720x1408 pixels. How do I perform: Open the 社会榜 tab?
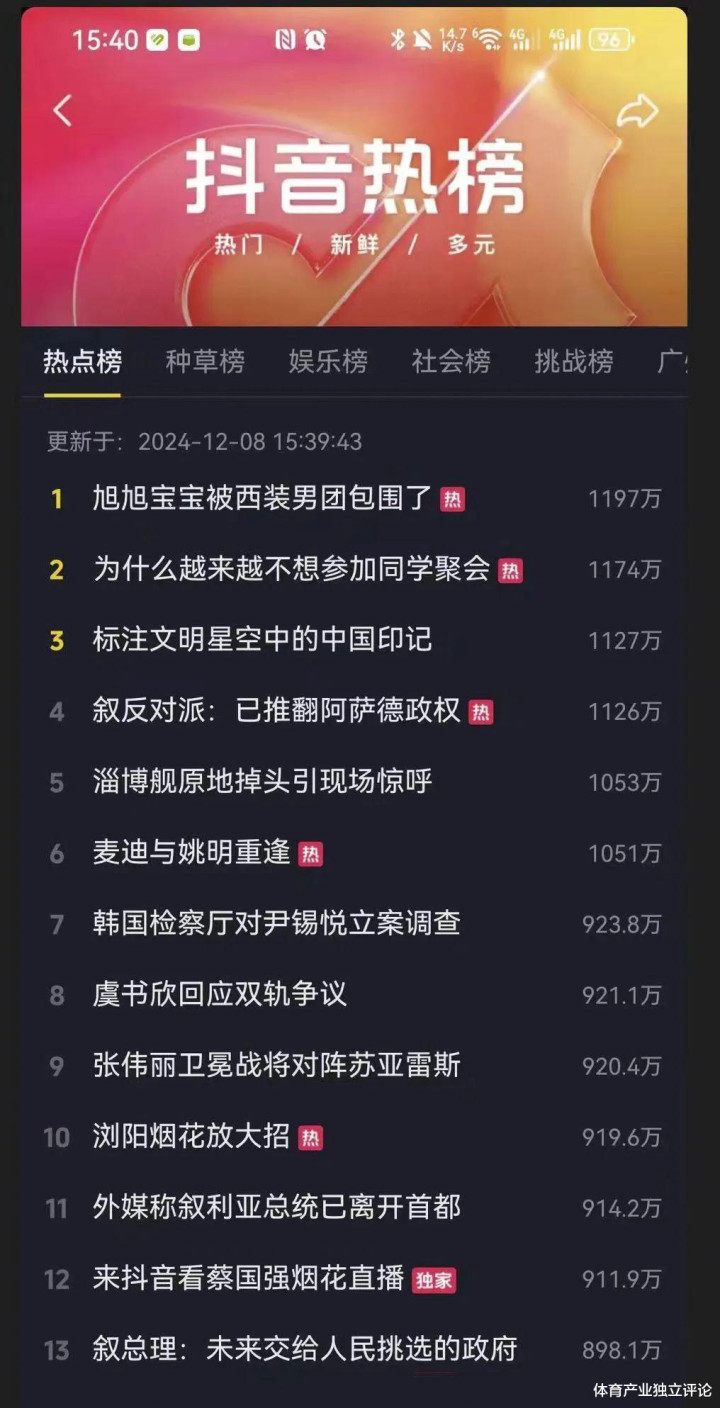[451, 361]
